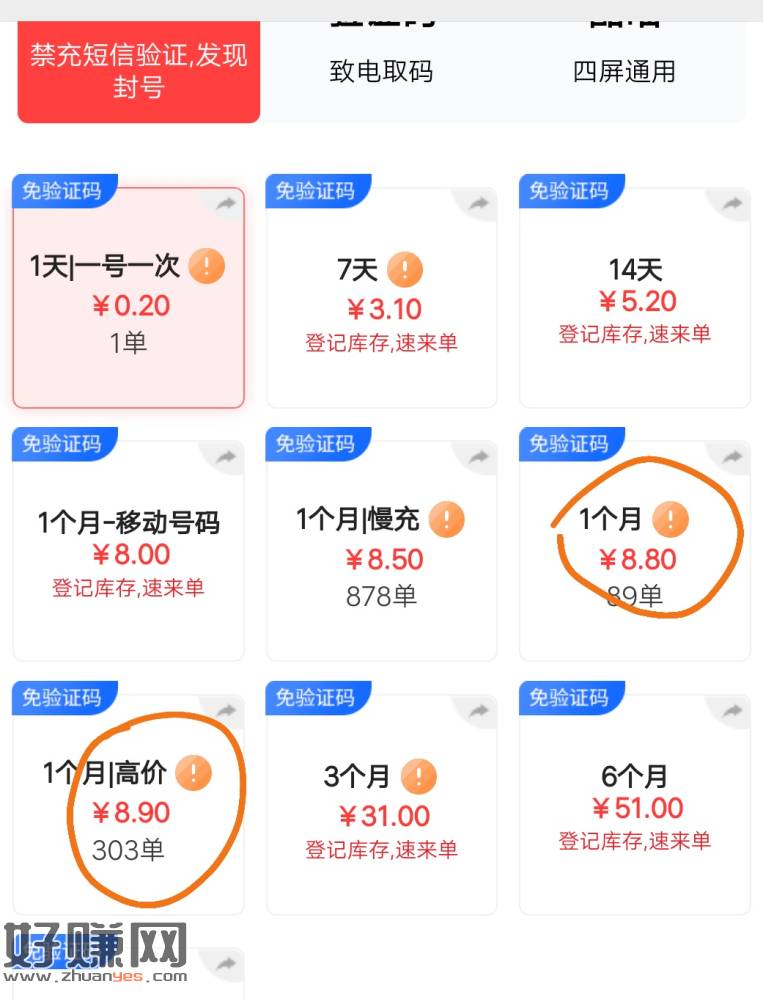View info icon on 1天|一号一次
This screenshot has height=1000, width=763.
pyautogui.click(x=206, y=266)
